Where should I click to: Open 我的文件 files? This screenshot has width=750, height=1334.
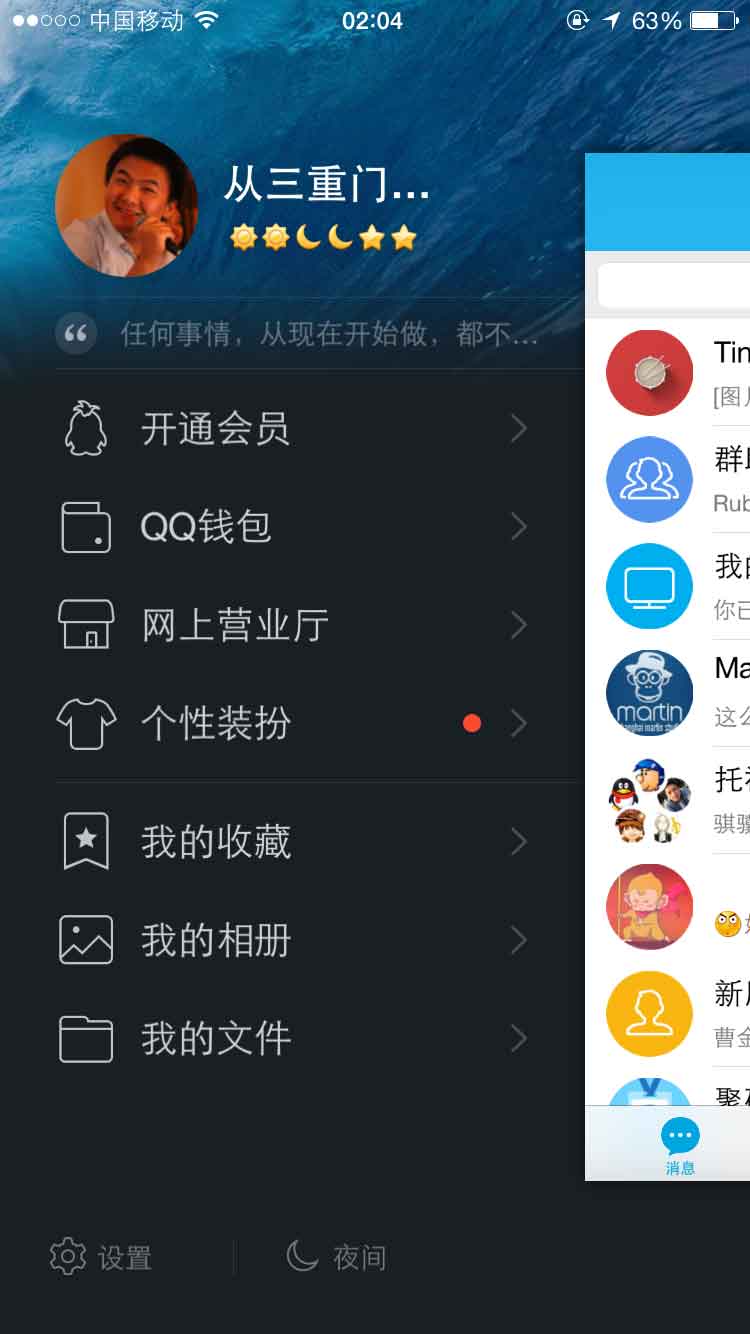pos(292,1039)
